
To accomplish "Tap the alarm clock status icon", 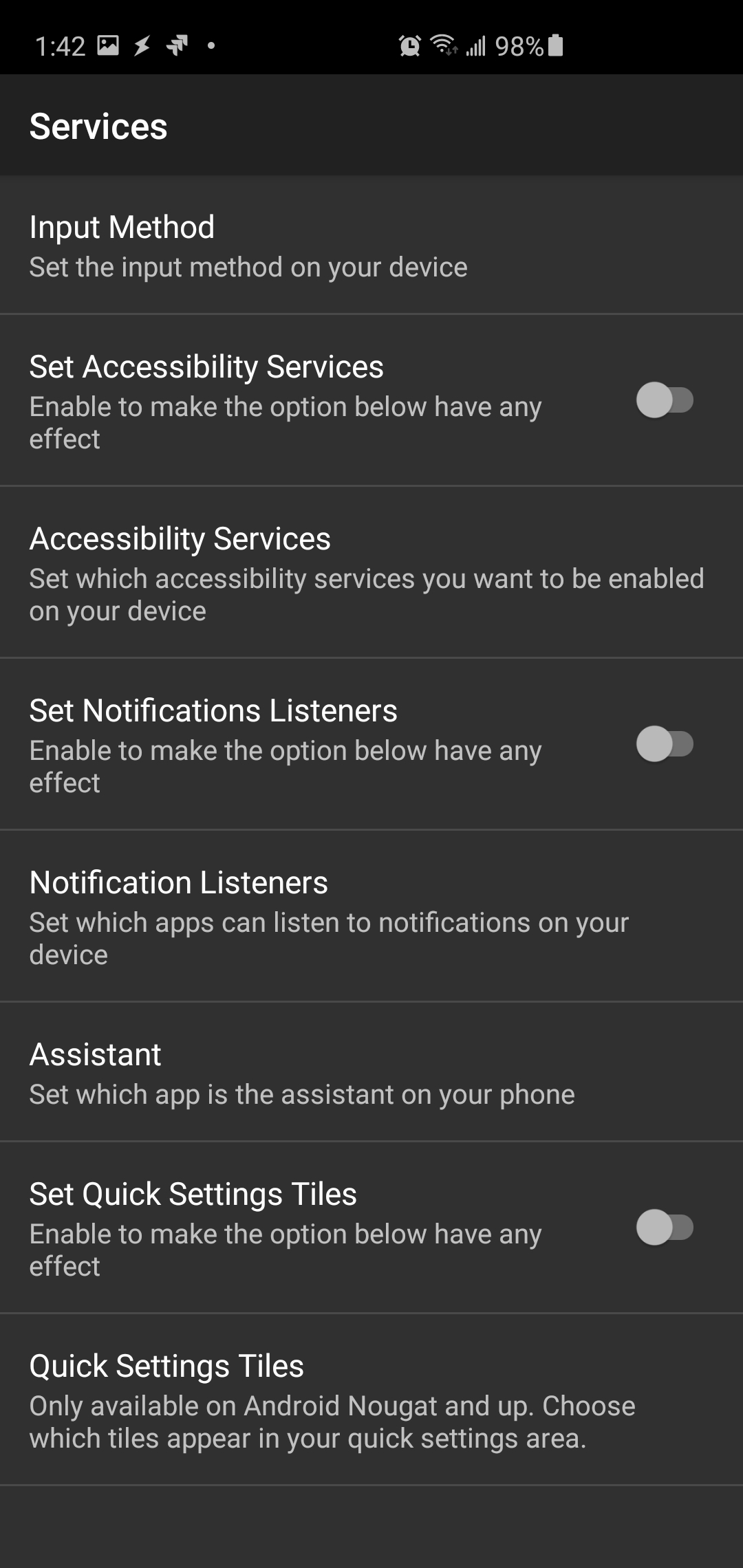I will click(409, 44).
